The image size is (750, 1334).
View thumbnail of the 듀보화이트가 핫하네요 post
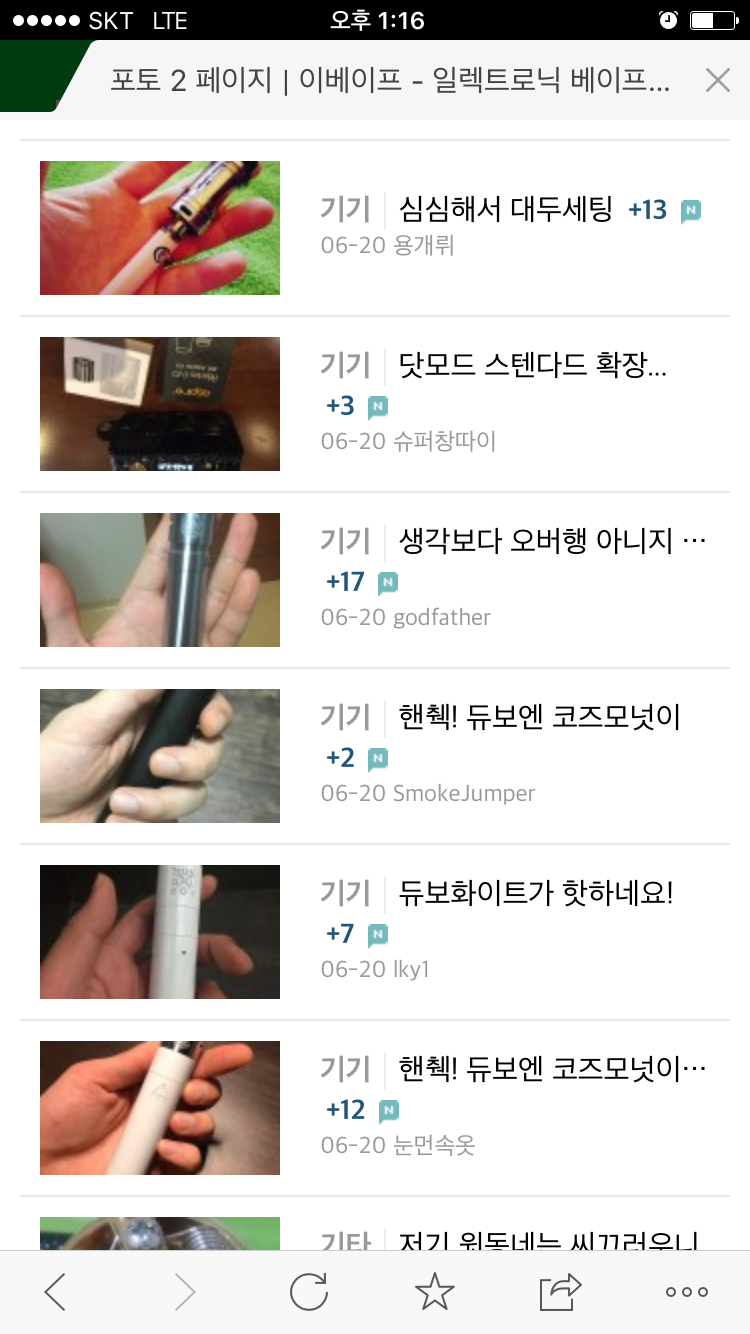[160, 932]
